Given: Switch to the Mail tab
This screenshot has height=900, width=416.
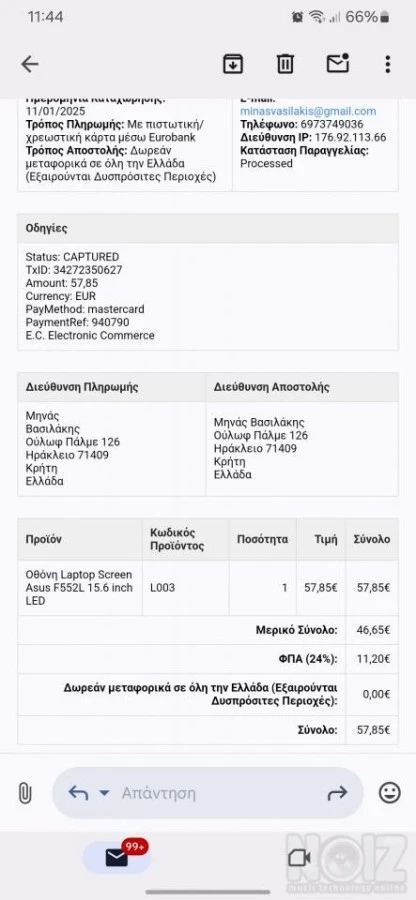Looking at the screenshot, I should [117, 858].
